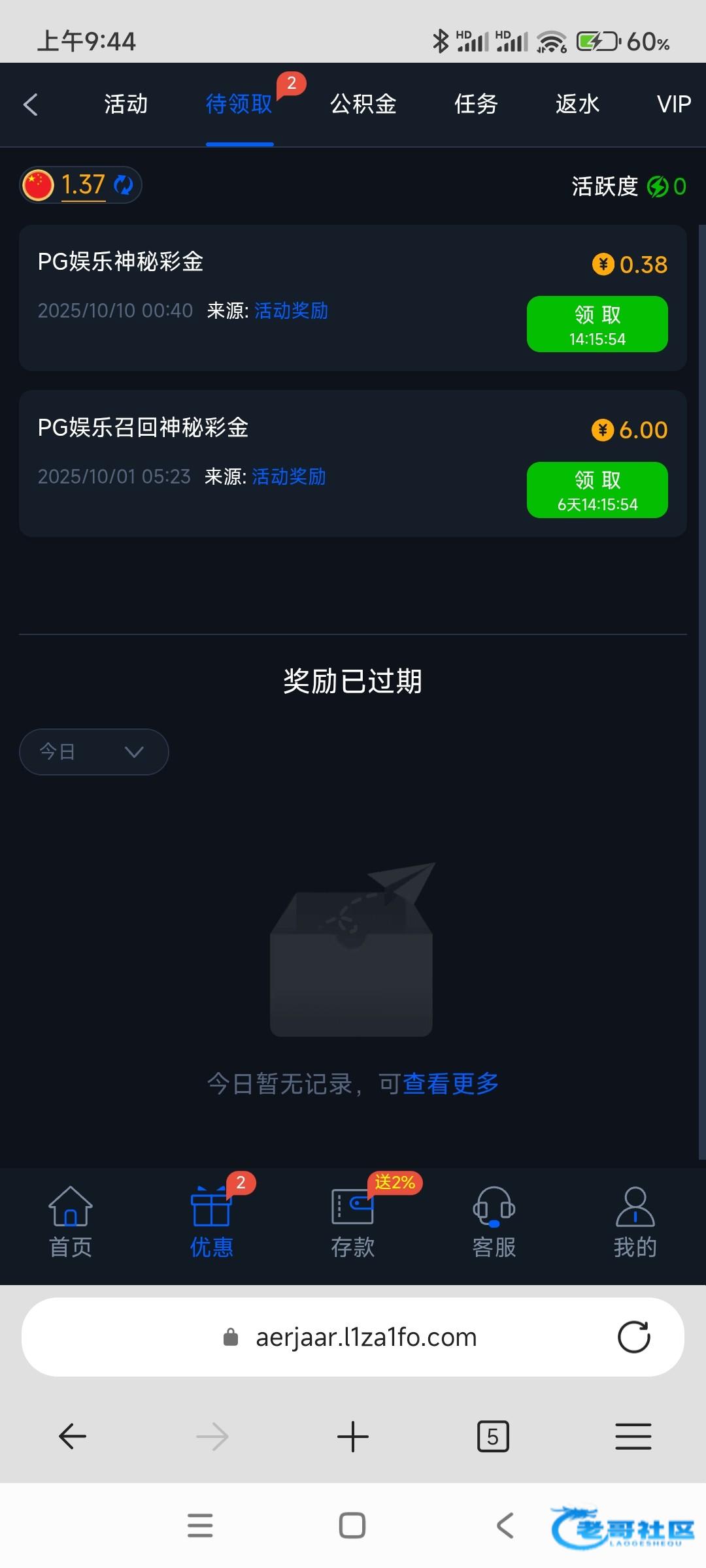Open the 公积金 tab
Screen dimensions: 706x1568
pyautogui.click(x=363, y=105)
